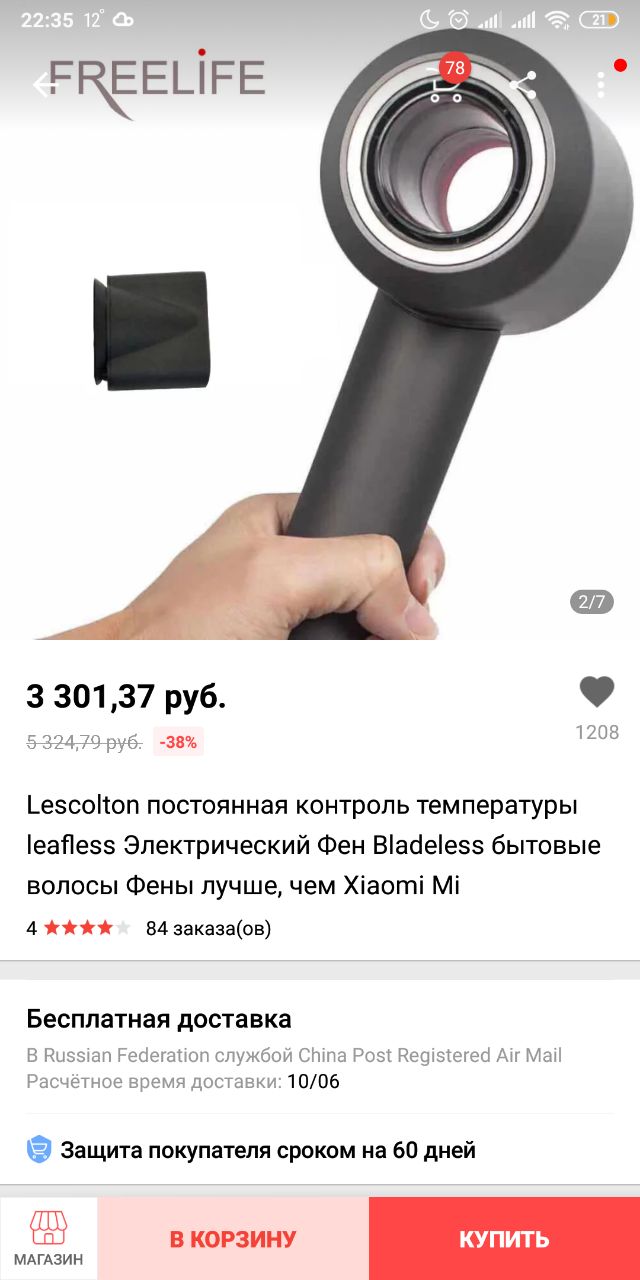Share this hair dryer listing

[x=523, y=84]
